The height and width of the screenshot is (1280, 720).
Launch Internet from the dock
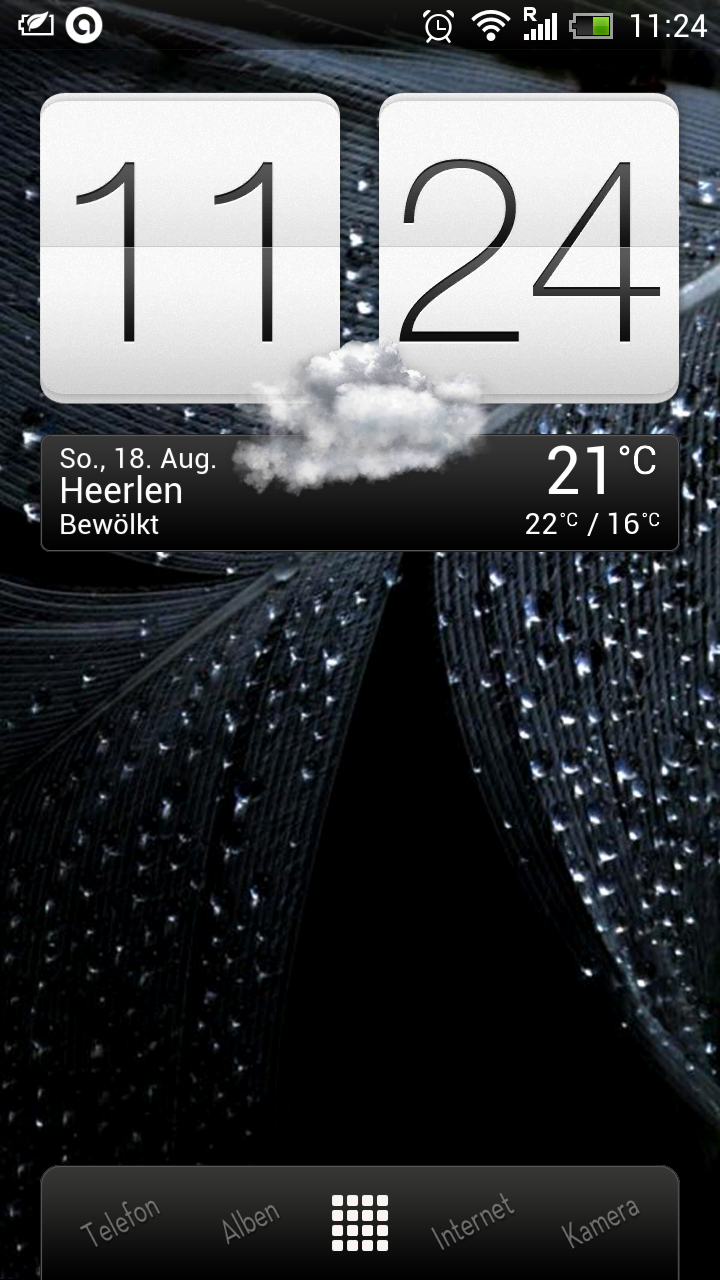point(472,1222)
